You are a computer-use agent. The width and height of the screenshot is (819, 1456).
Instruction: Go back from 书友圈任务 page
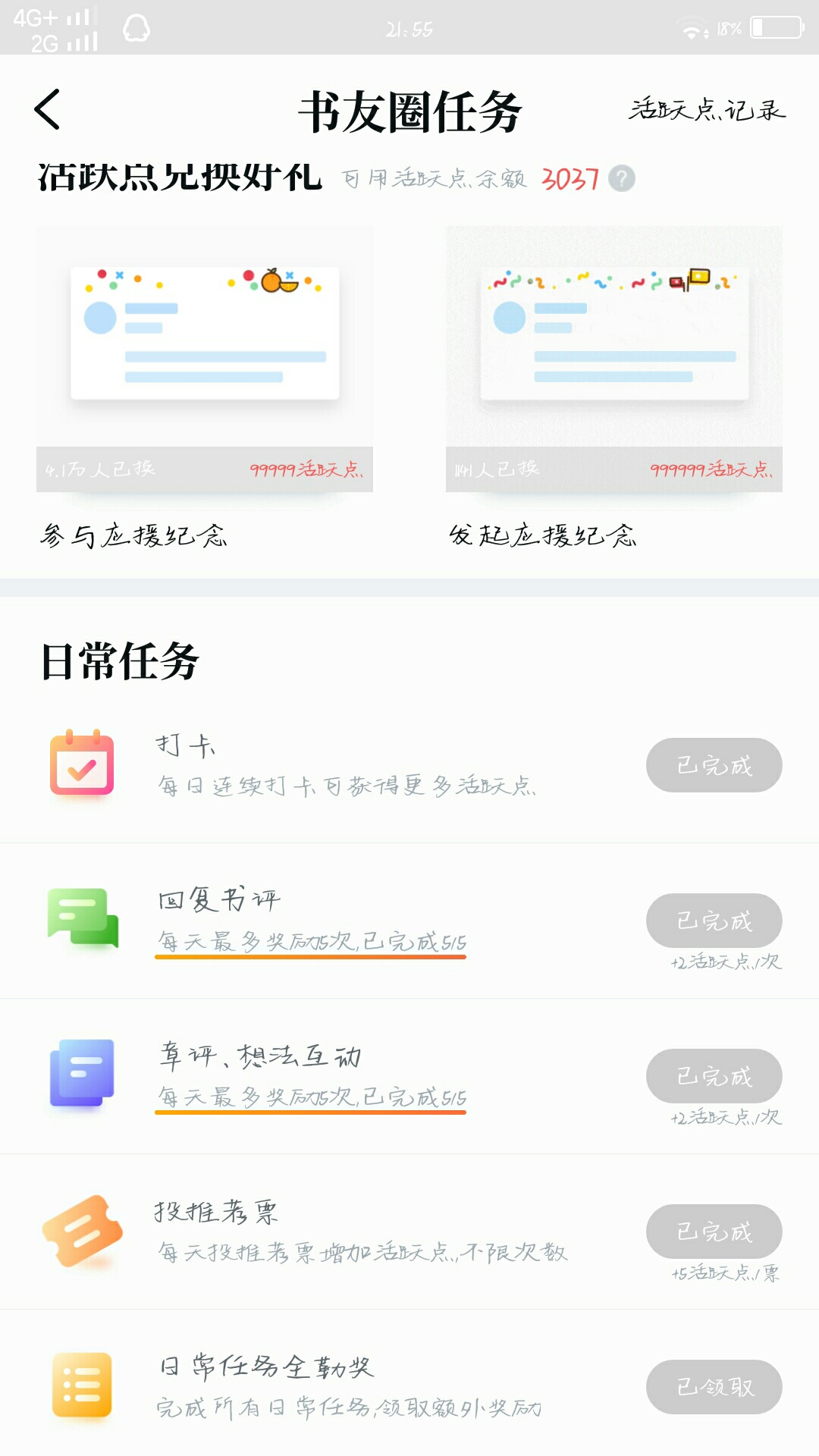coord(47,110)
